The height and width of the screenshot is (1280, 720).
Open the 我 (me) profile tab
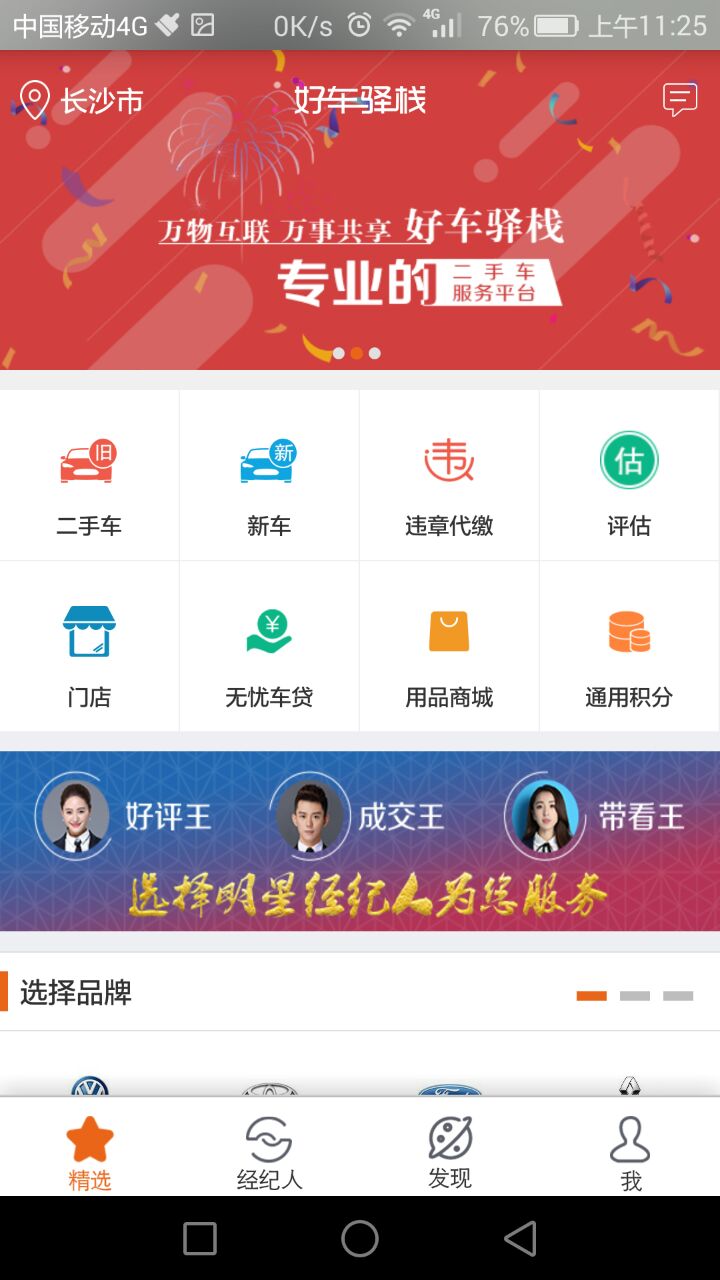[629, 1146]
